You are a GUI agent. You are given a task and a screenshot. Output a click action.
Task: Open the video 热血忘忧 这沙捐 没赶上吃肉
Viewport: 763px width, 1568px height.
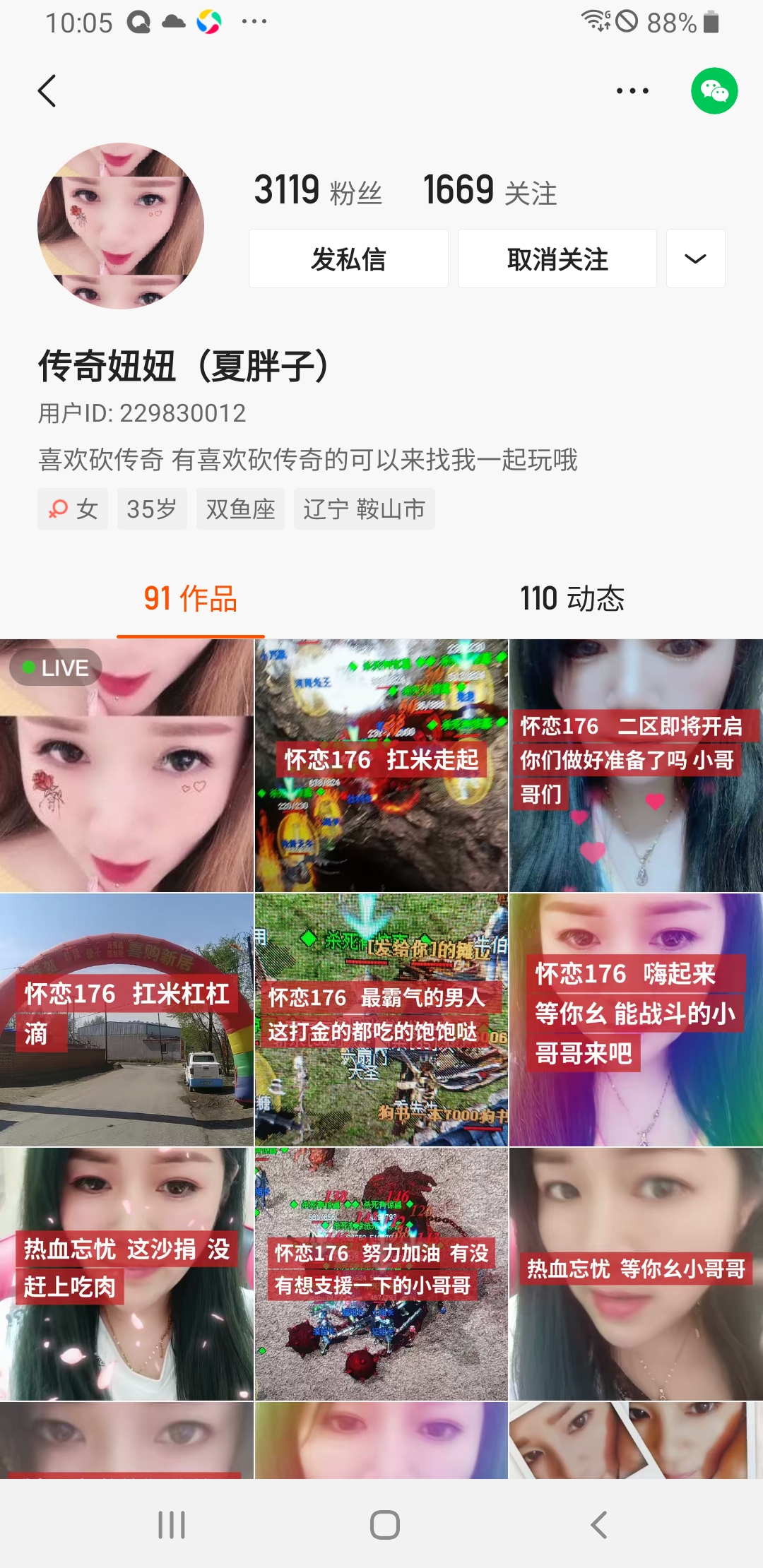tap(126, 1274)
